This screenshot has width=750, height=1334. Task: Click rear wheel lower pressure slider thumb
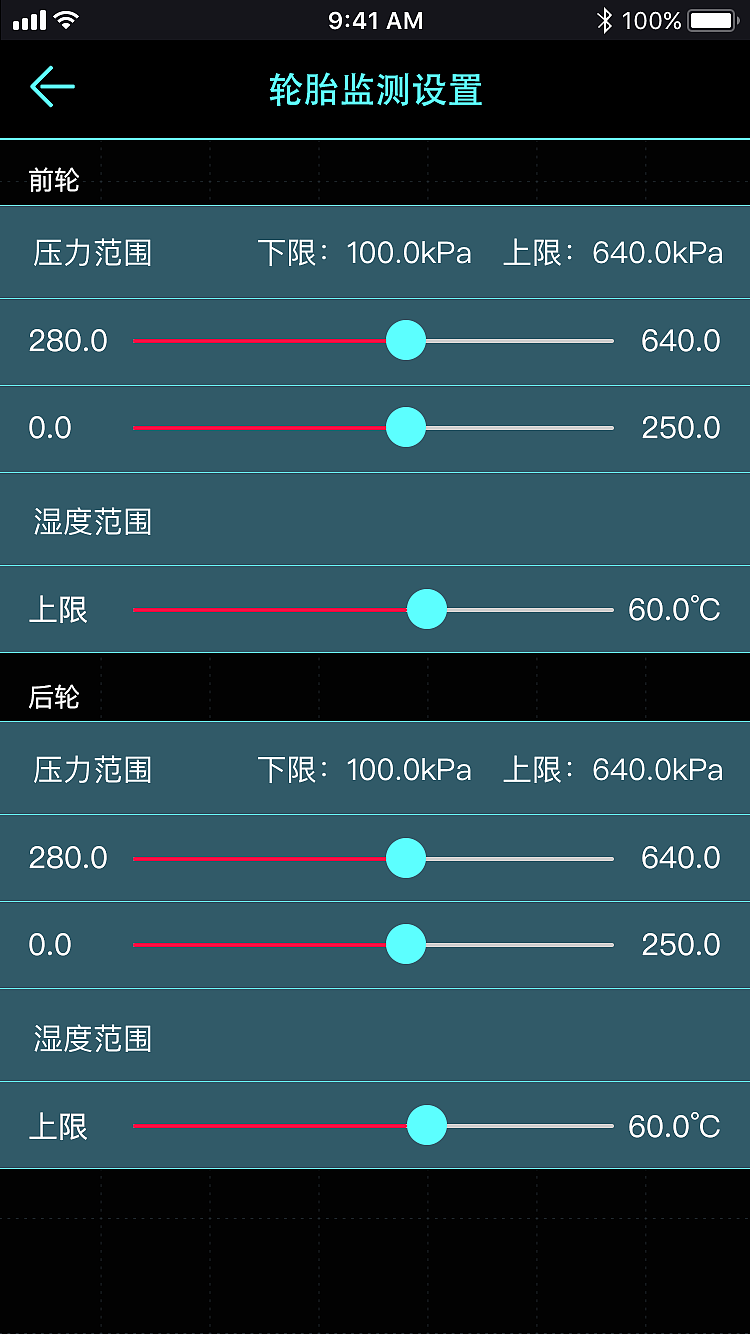pyautogui.click(x=406, y=944)
